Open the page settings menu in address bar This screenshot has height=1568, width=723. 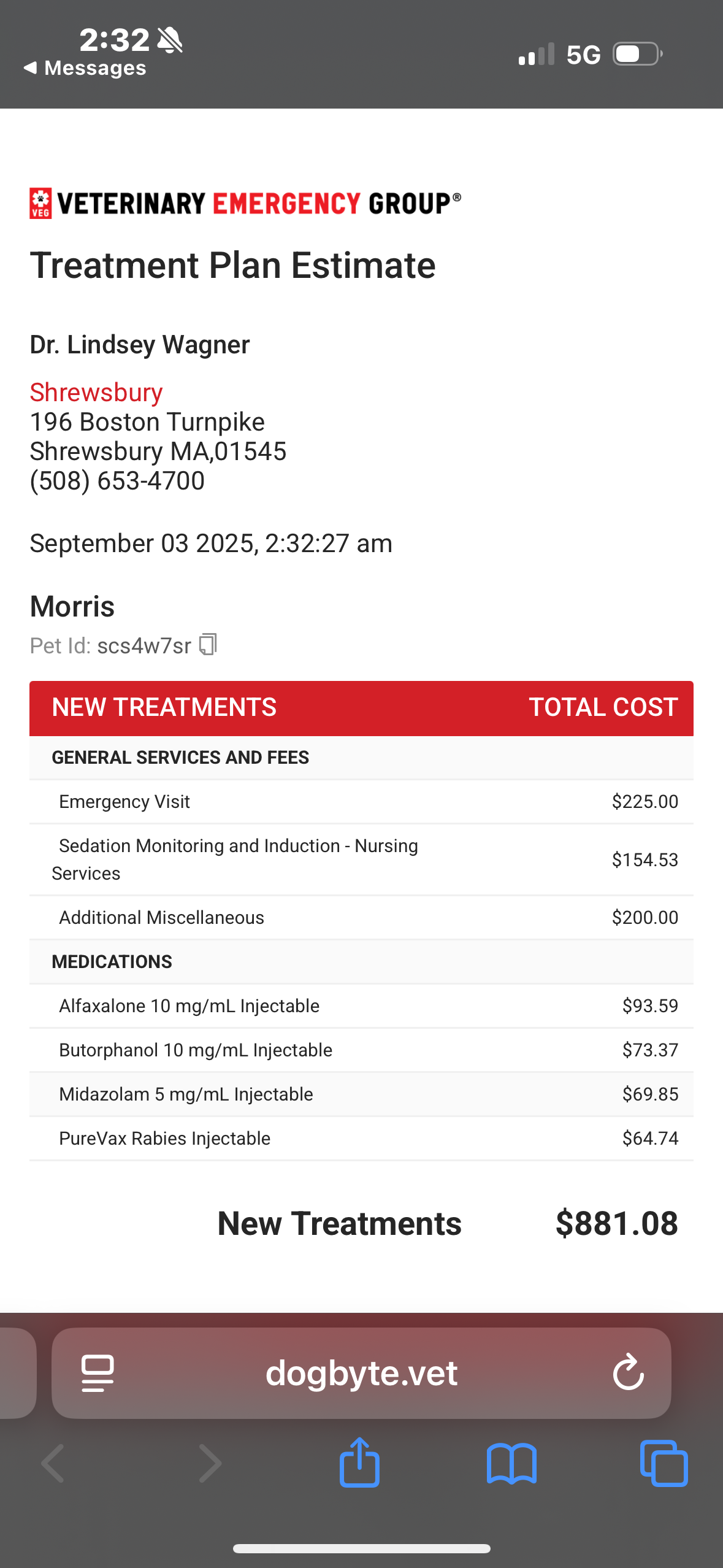tap(98, 1373)
